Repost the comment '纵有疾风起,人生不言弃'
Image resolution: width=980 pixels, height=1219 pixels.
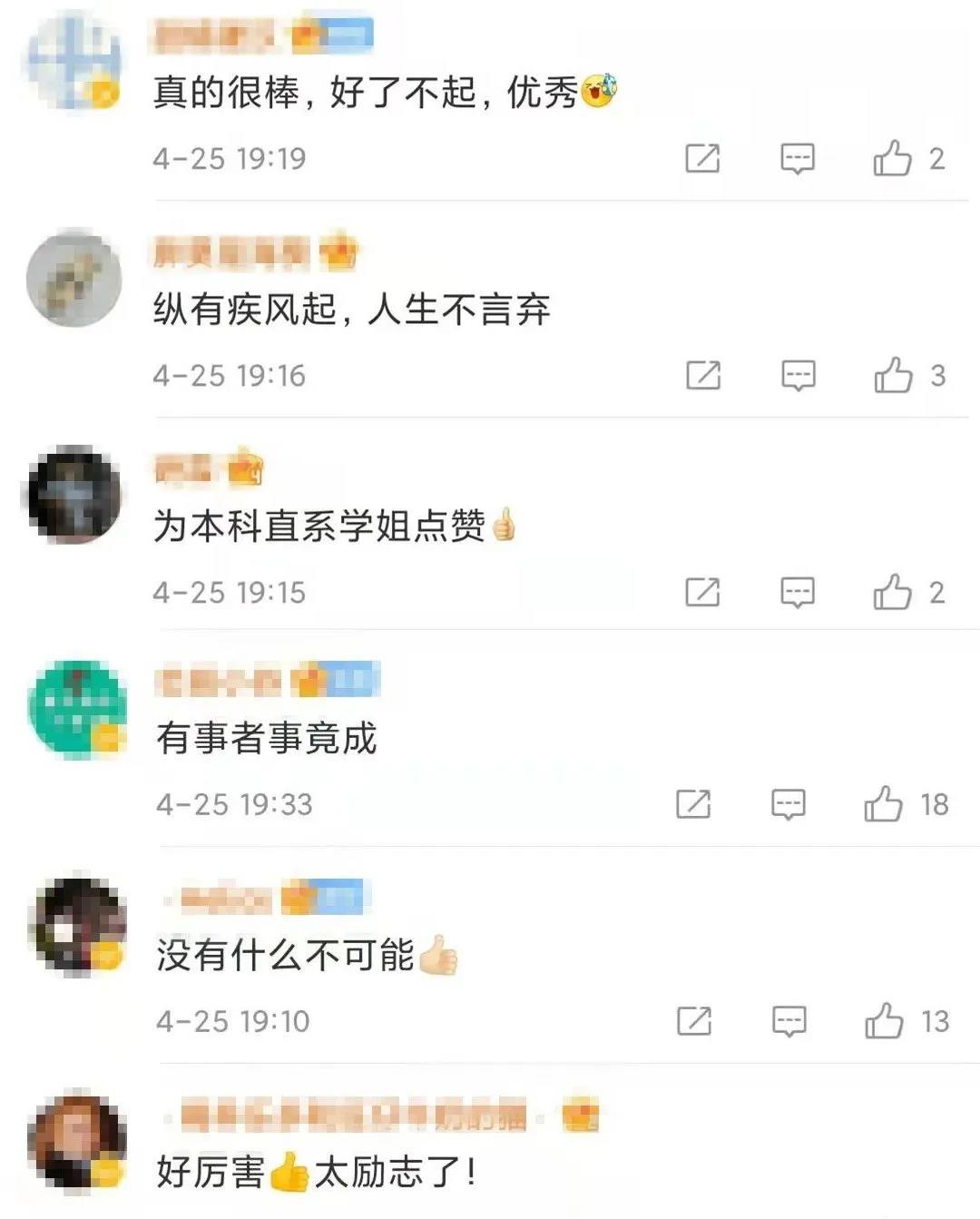pyautogui.click(x=702, y=375)
